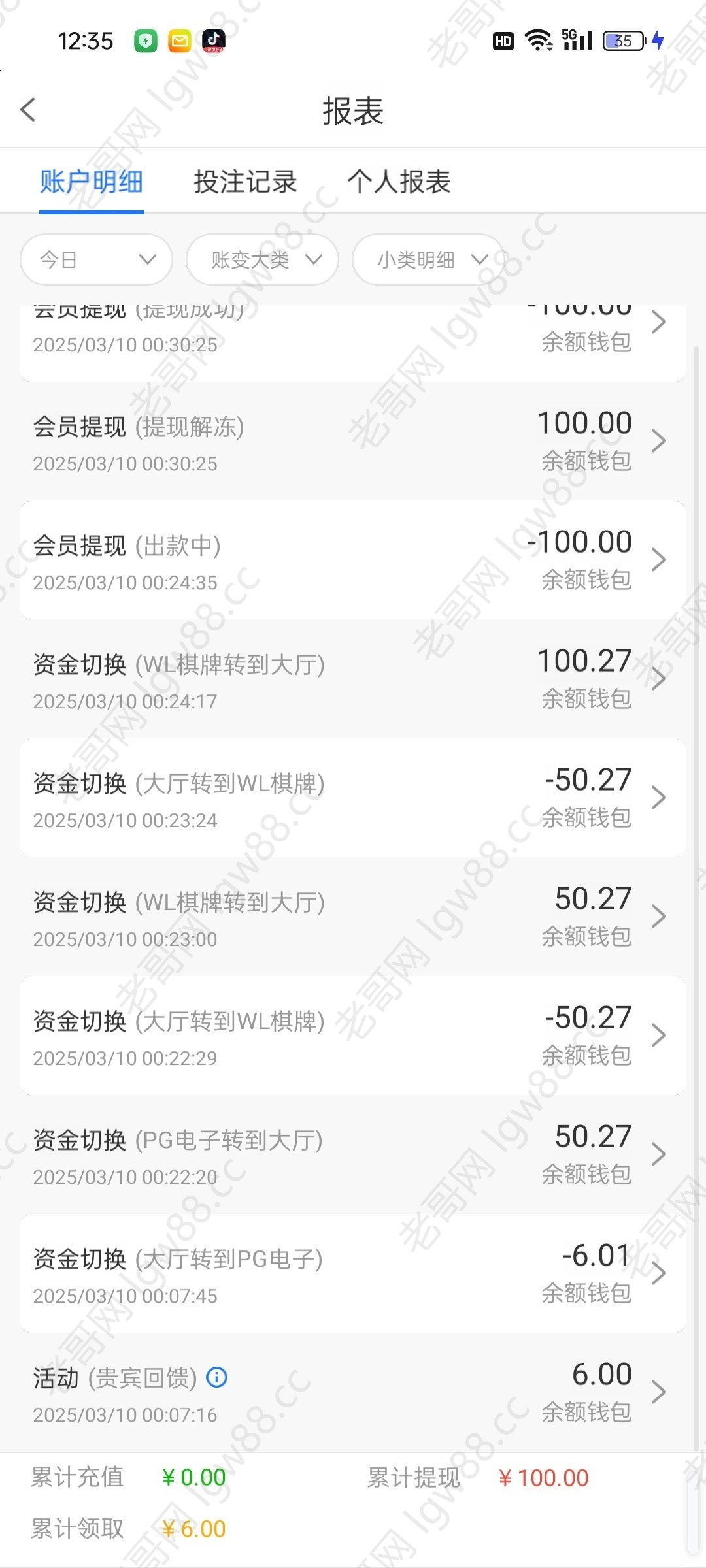
Task: Open the 会员提现 (提现解冻) record
Action: [x=353, y=442]
